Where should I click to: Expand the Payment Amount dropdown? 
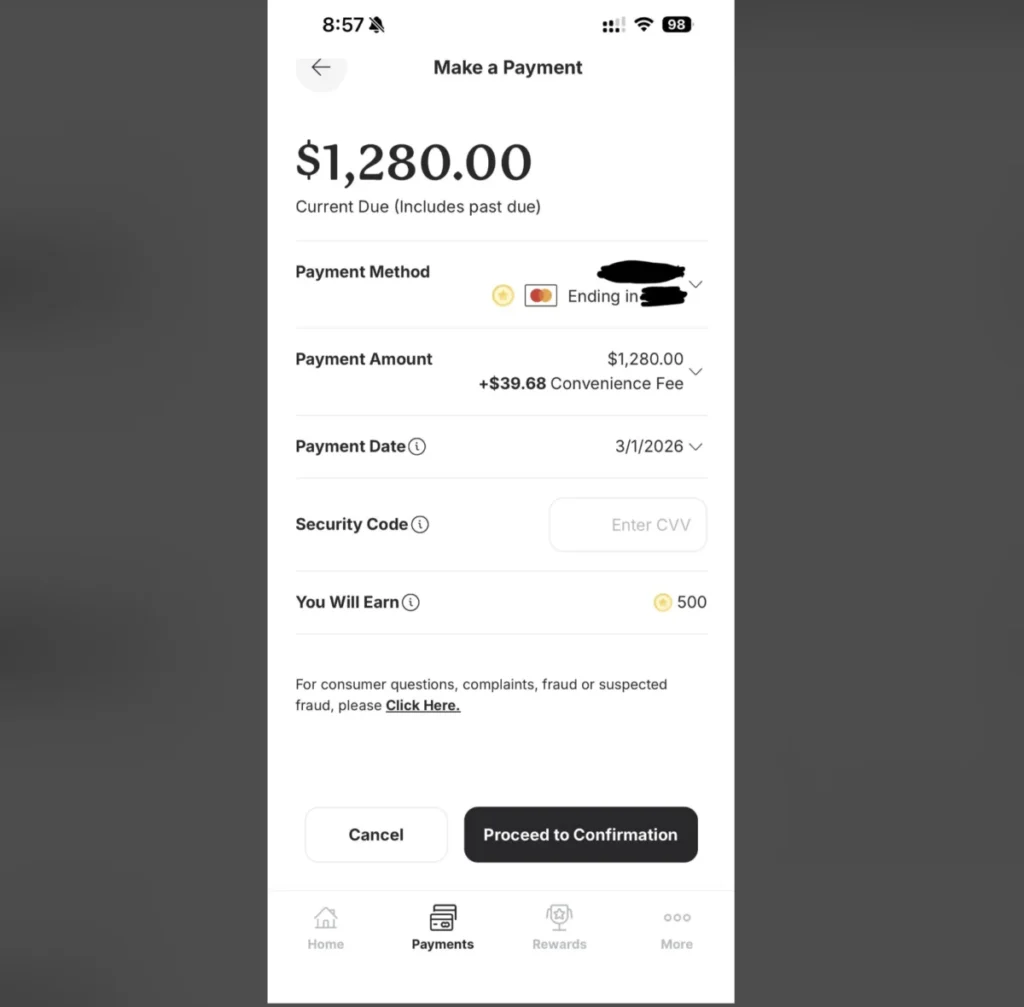[x=696, y=371]
